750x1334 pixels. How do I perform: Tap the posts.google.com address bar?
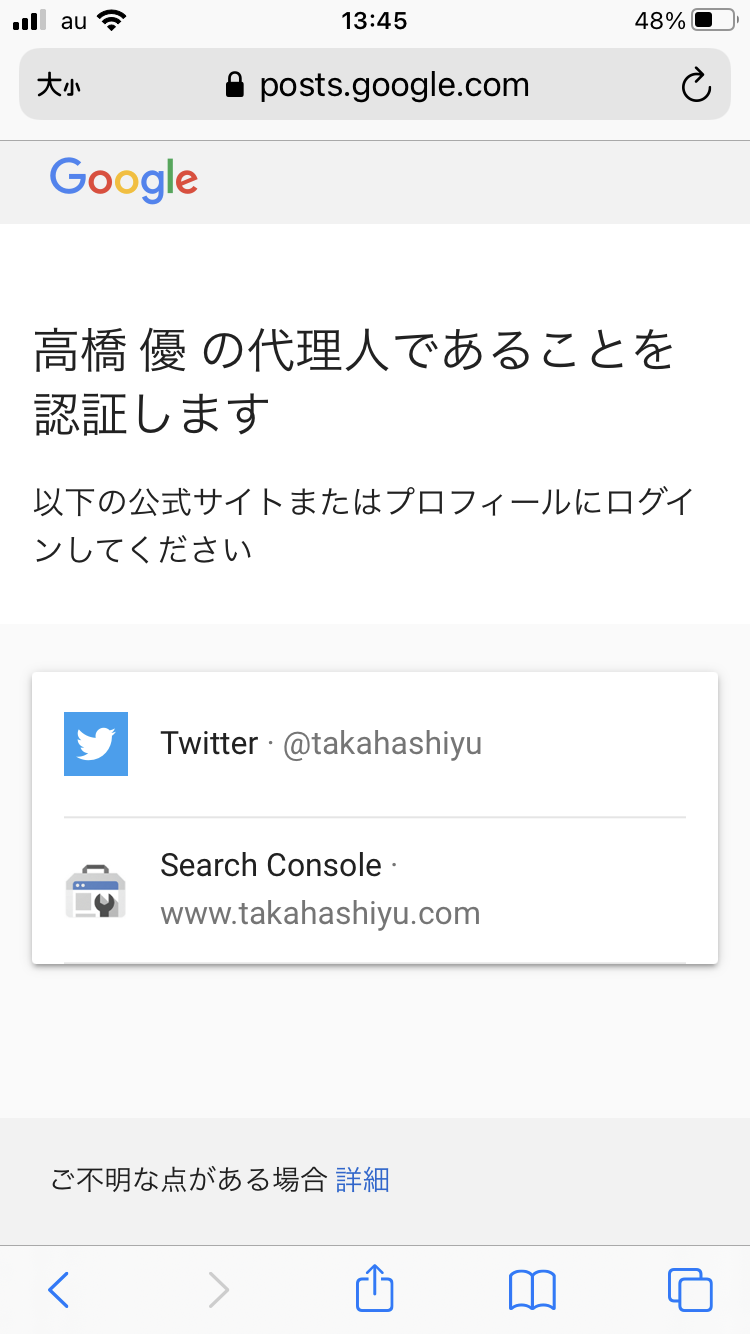pyautogui.click(x=378, y=85)
